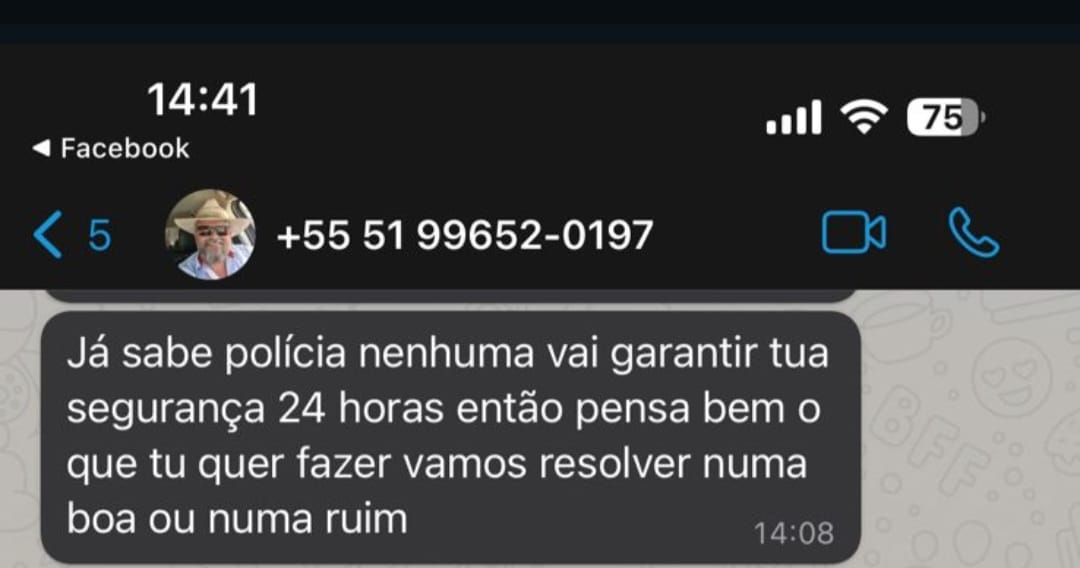Start a voice call with this number
The image size is (1080, 568).
(972, 234)
